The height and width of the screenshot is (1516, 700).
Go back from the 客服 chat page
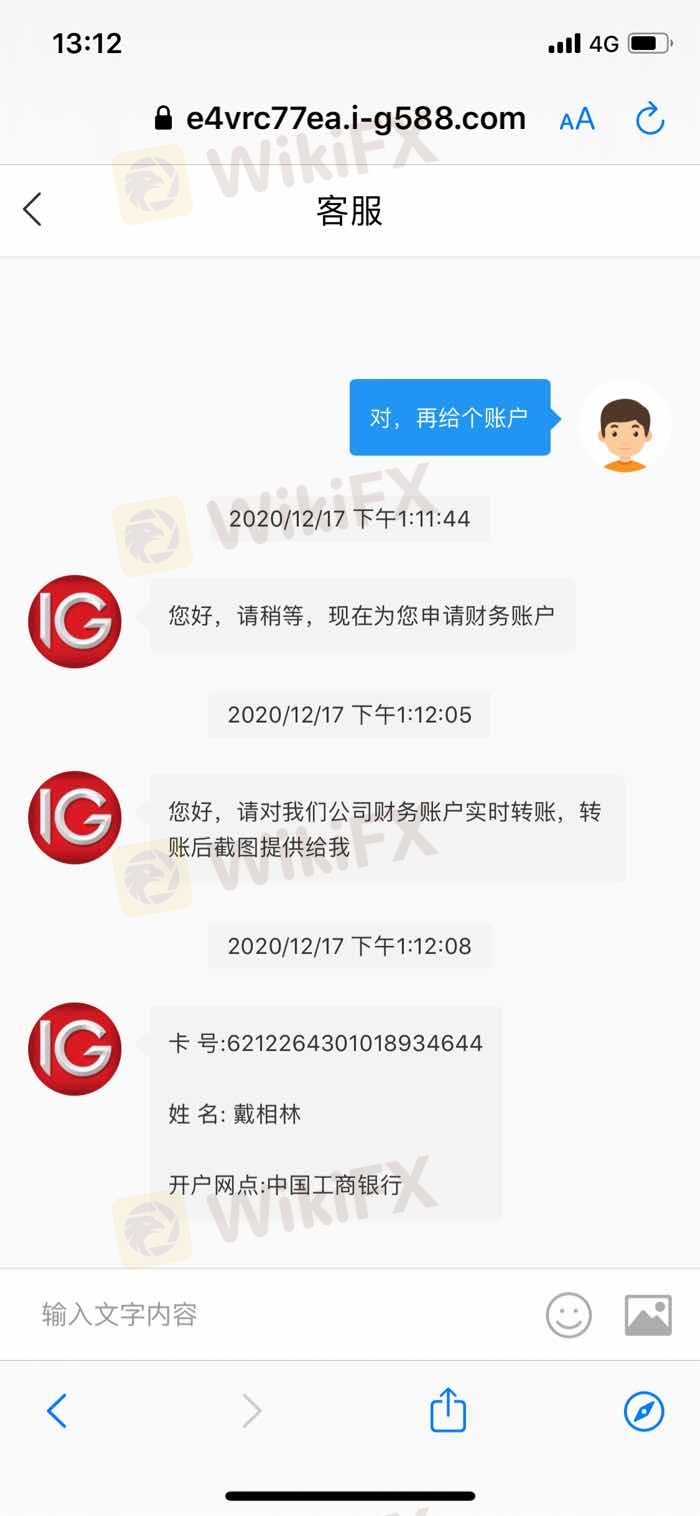point(33,210)
